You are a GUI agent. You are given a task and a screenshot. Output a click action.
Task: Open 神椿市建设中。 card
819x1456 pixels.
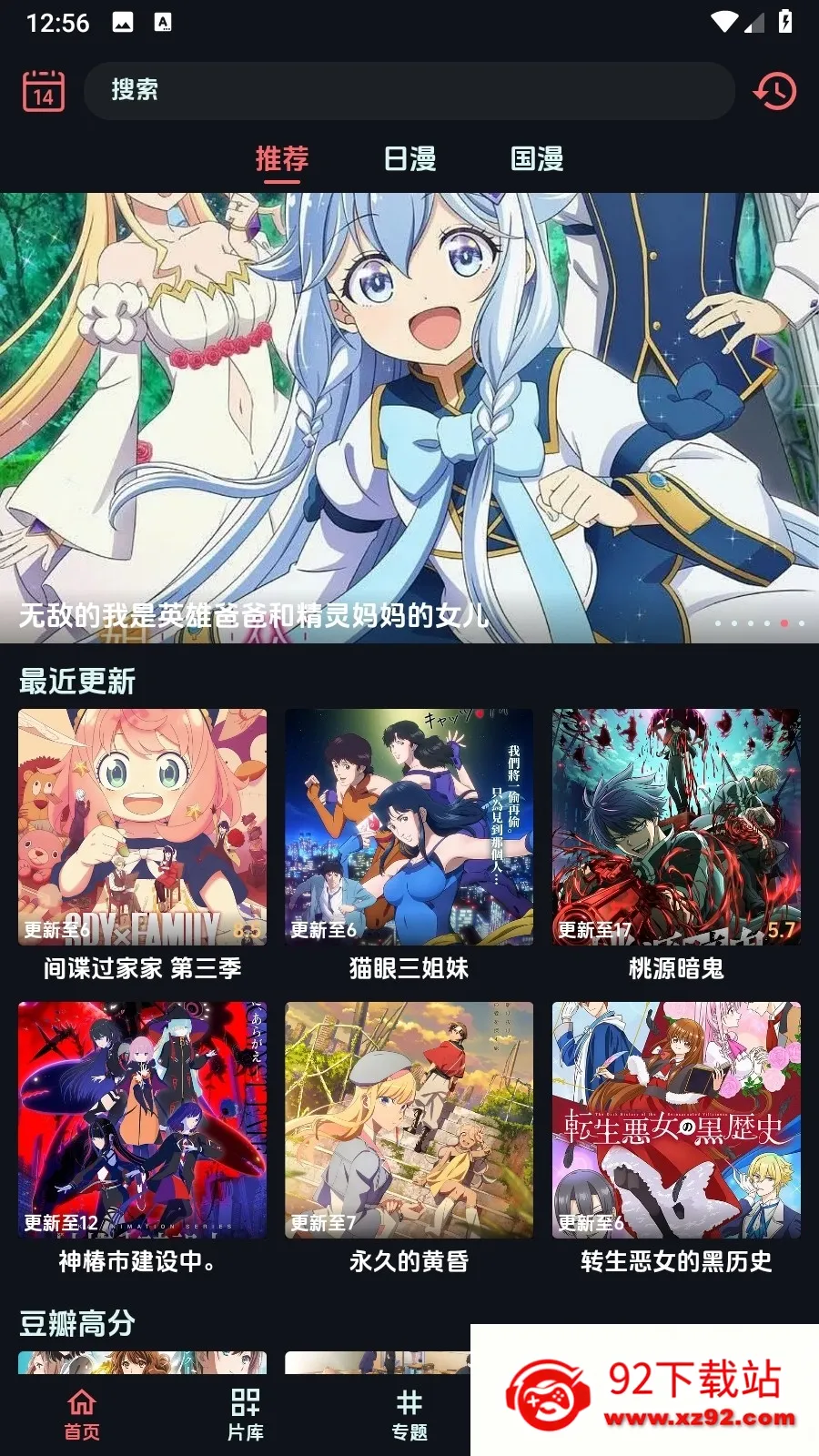(x=143, y=1138)
